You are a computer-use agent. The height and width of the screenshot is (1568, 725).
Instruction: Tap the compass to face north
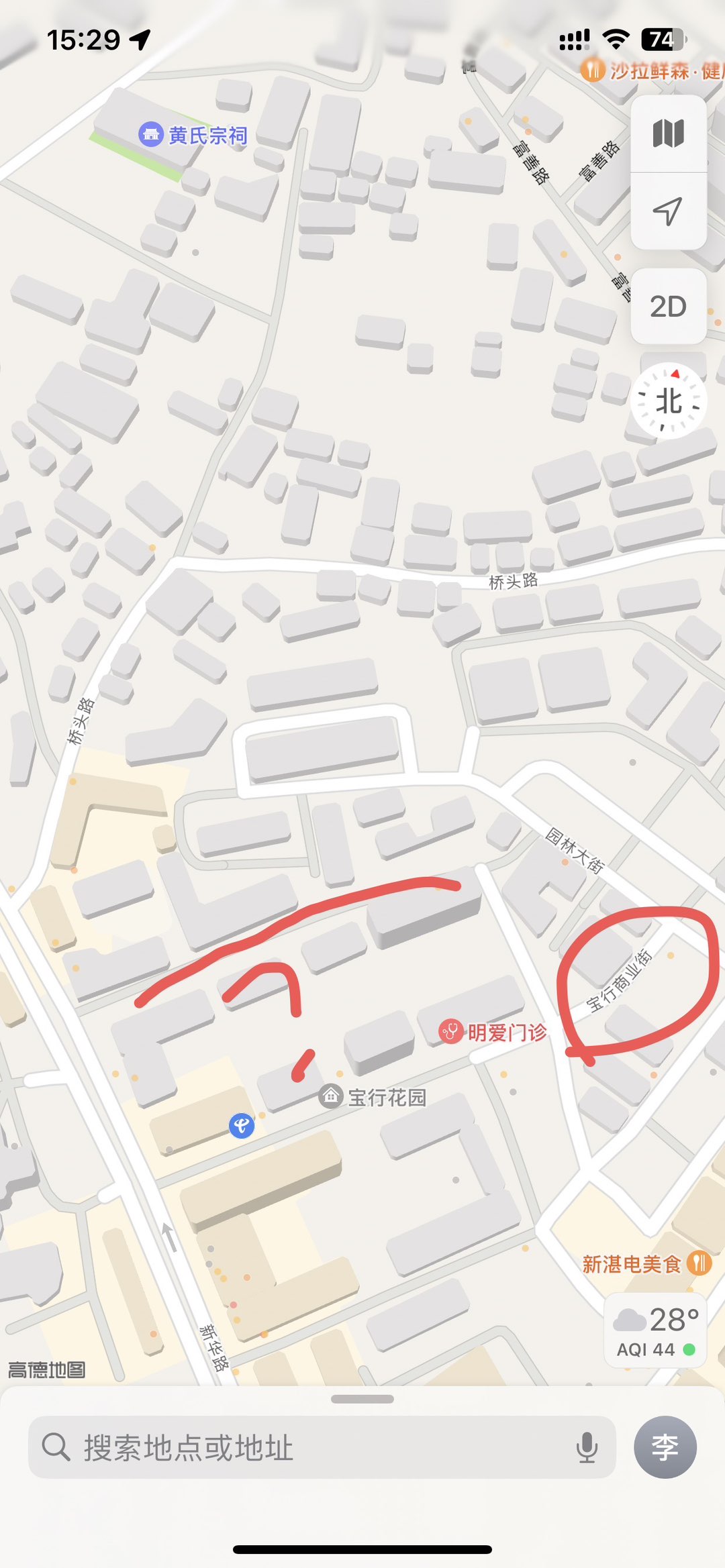tap(669, 401)
